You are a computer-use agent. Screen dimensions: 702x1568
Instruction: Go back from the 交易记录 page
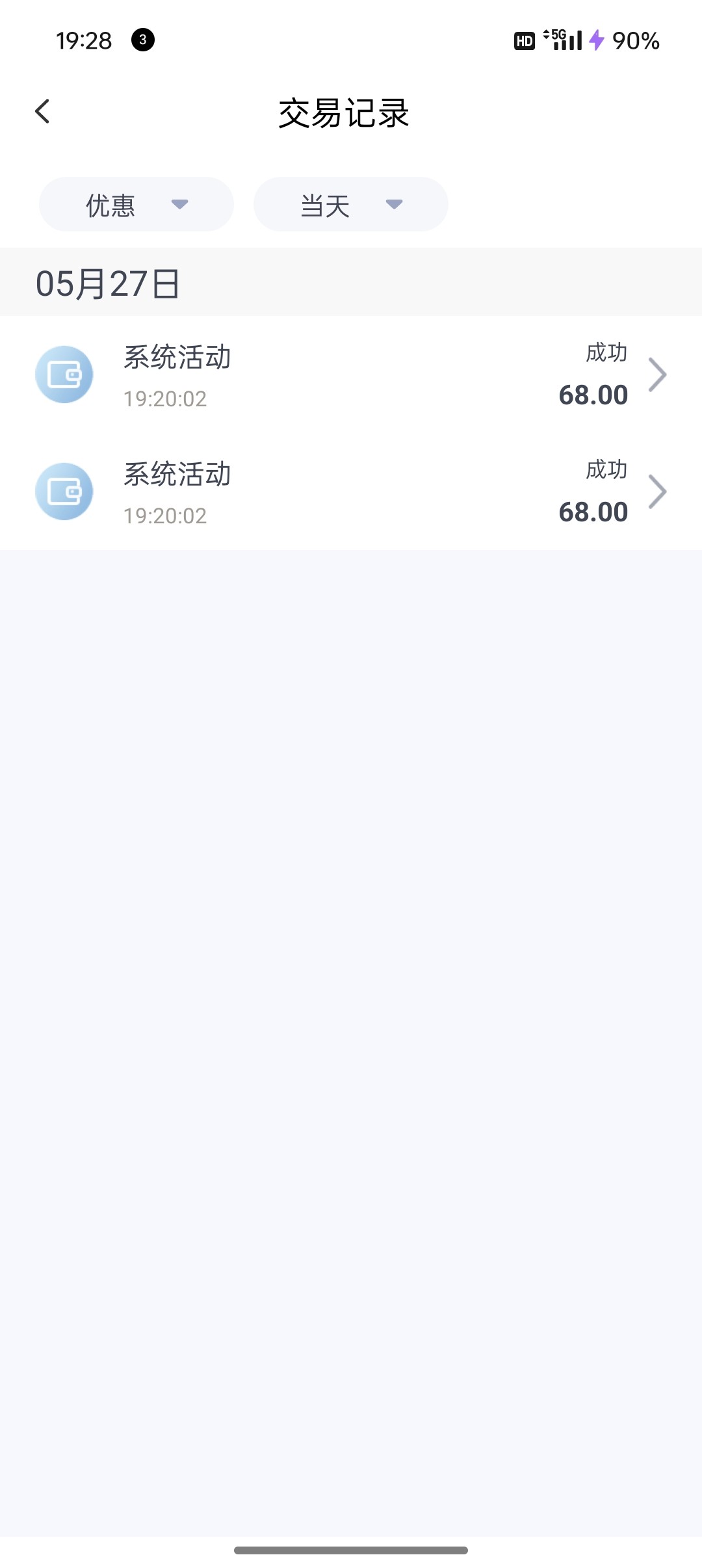coord(43,112)
